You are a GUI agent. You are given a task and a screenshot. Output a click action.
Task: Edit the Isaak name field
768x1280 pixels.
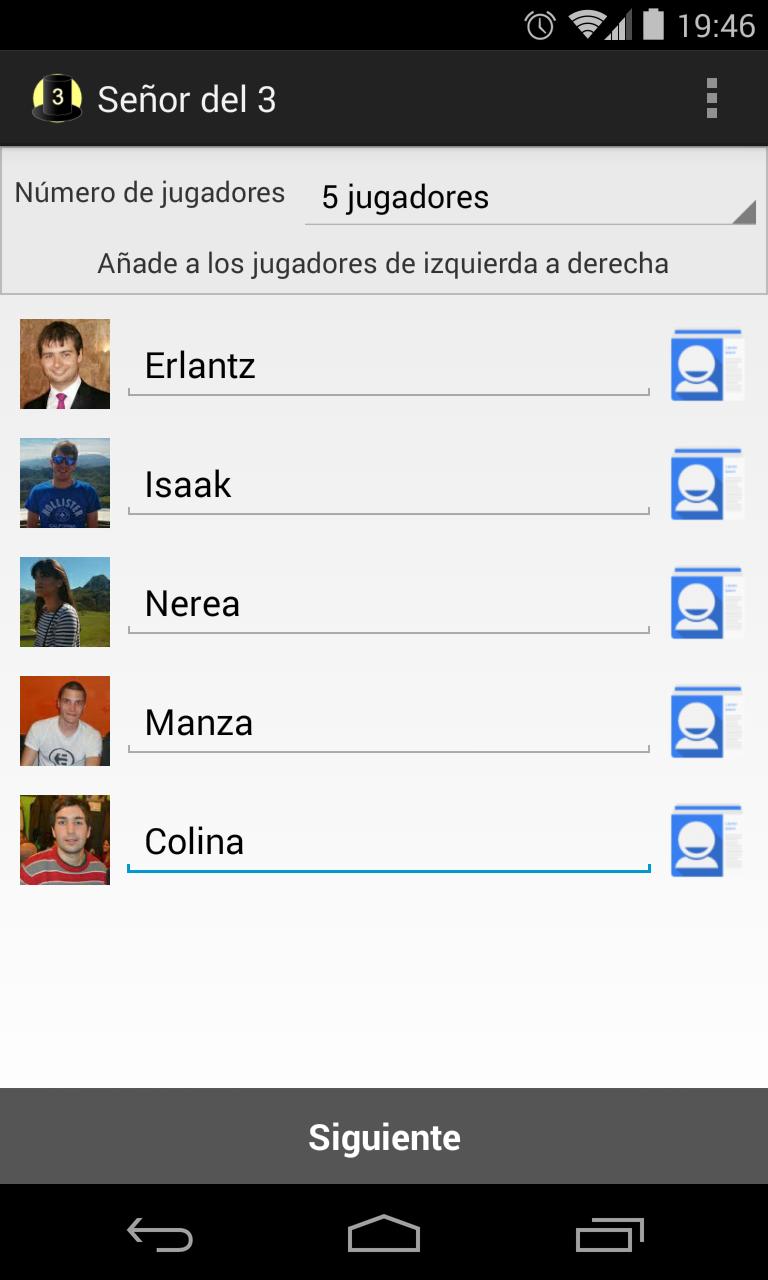click(388, 485)
